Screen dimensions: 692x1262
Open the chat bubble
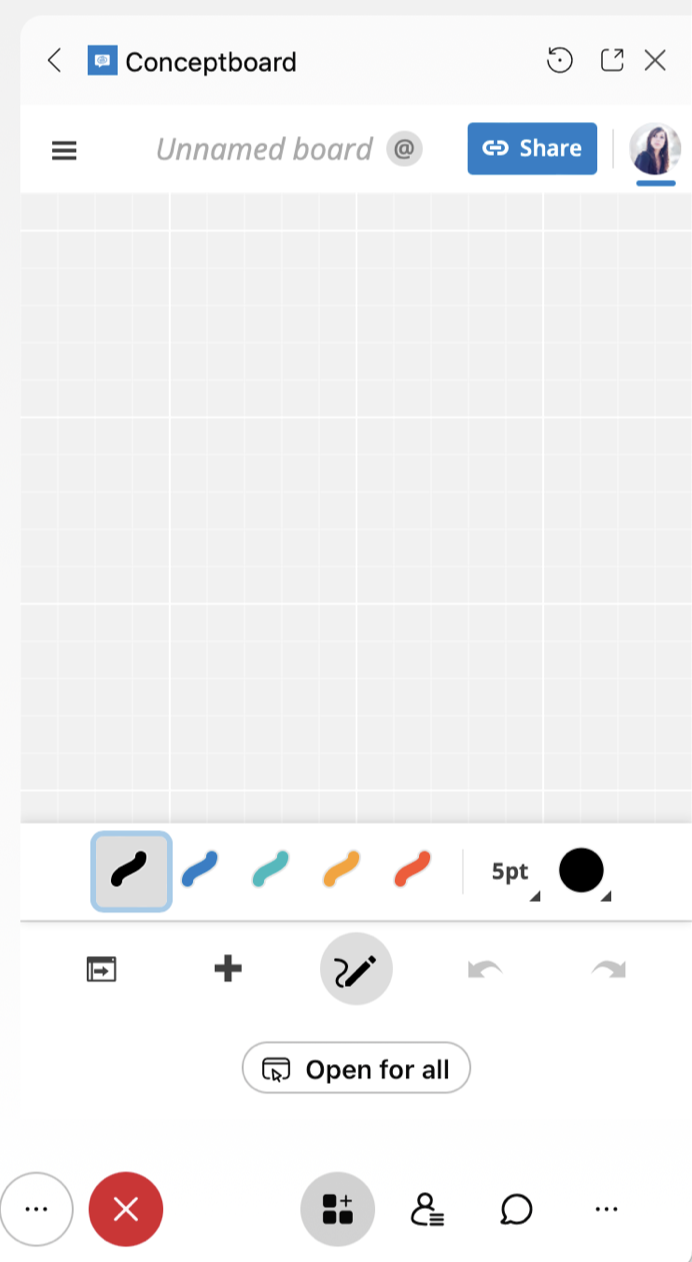pos(516,1210)
